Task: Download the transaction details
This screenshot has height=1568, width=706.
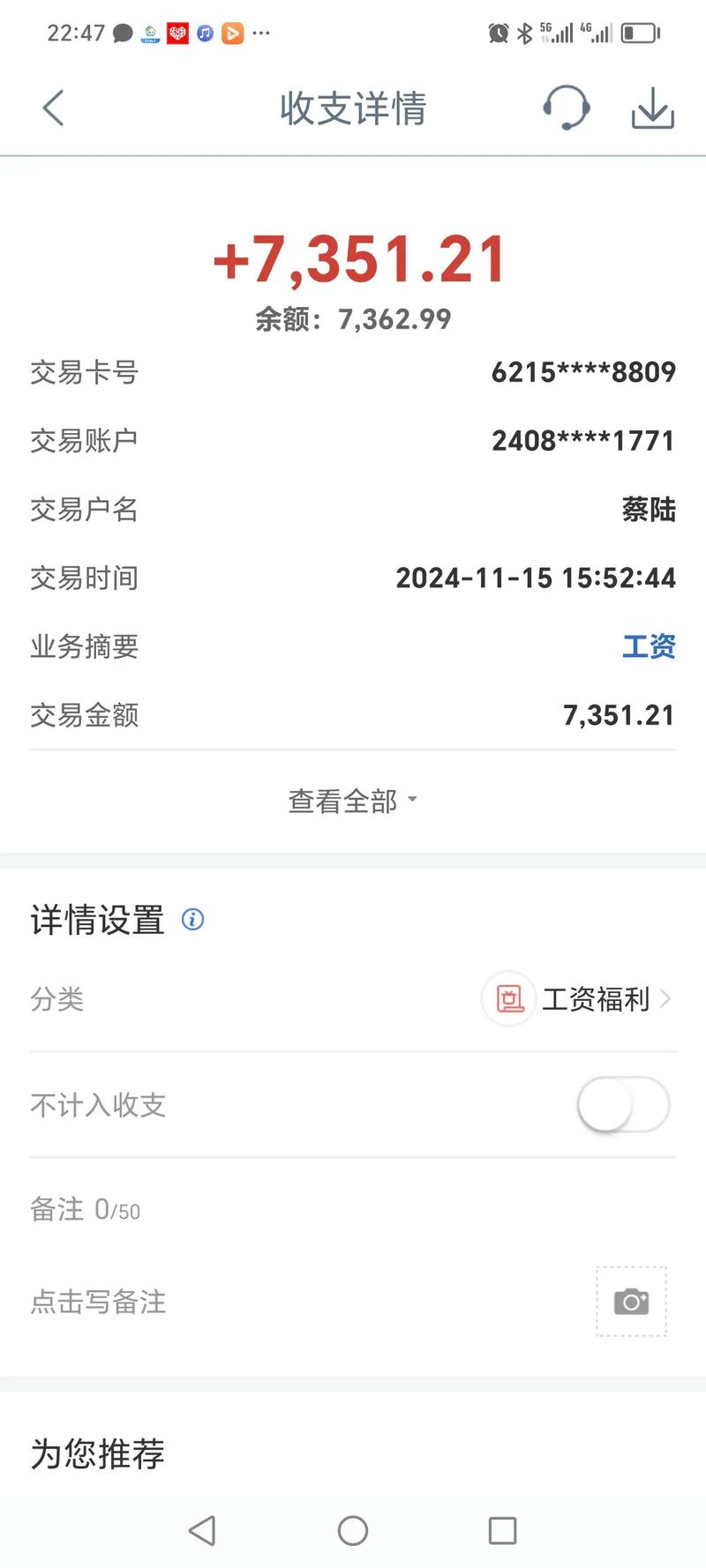Action: tap(652, 108)
